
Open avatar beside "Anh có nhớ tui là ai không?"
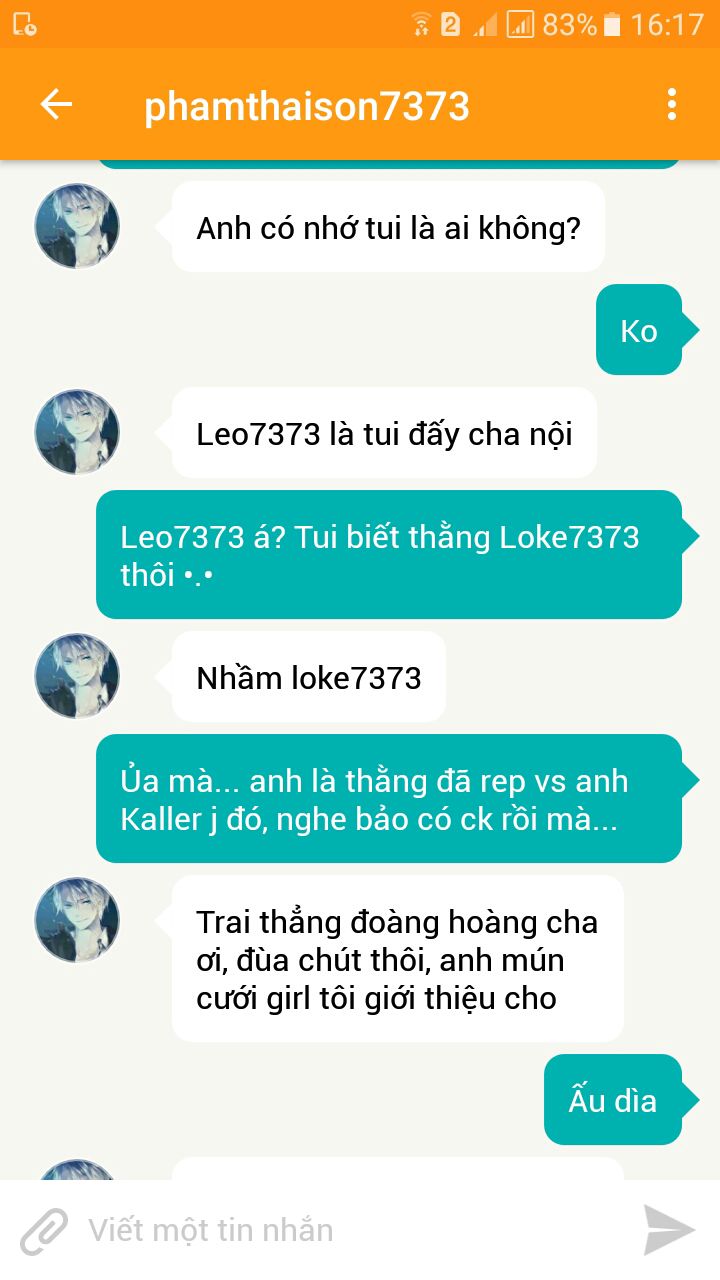[x=77, y=226]
